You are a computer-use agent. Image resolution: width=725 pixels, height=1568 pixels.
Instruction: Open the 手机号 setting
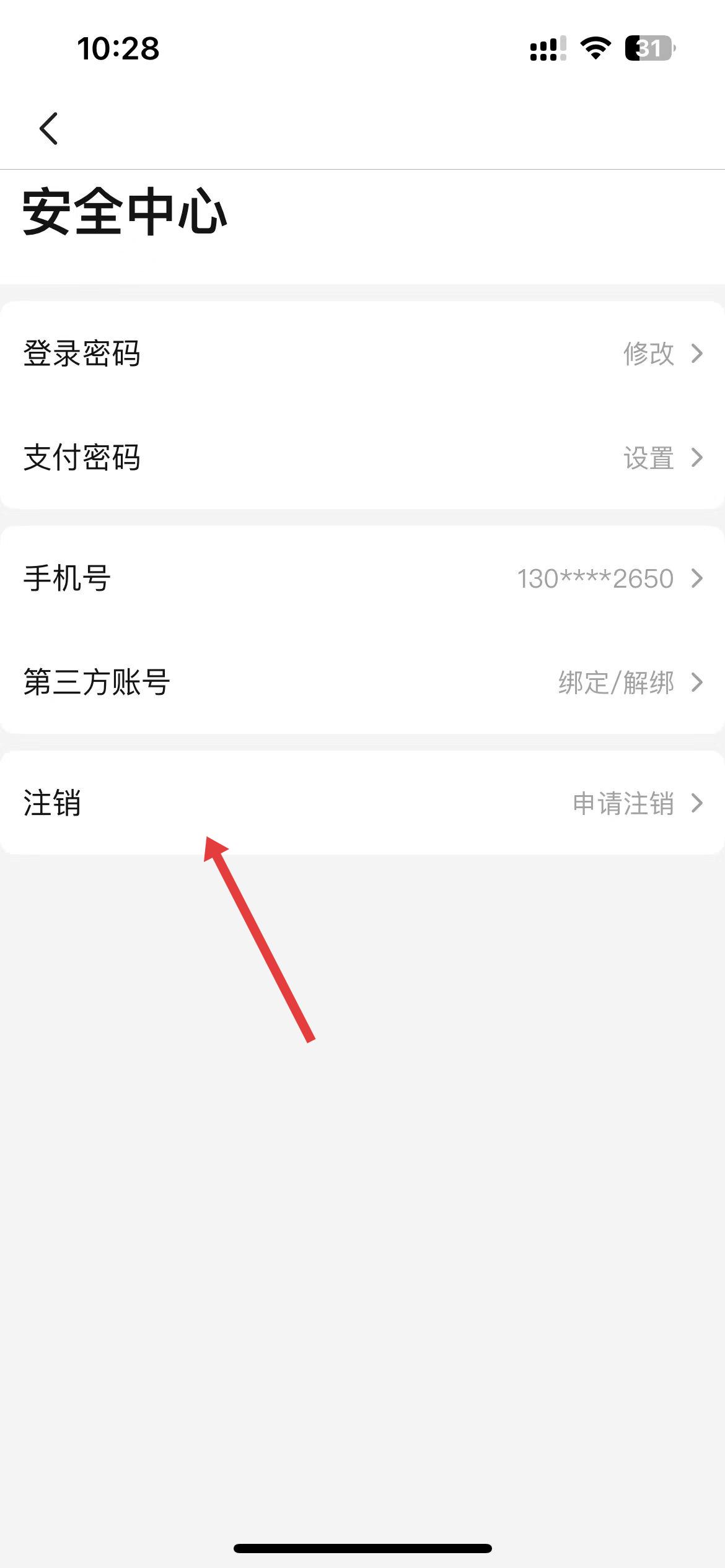(362, 578)
